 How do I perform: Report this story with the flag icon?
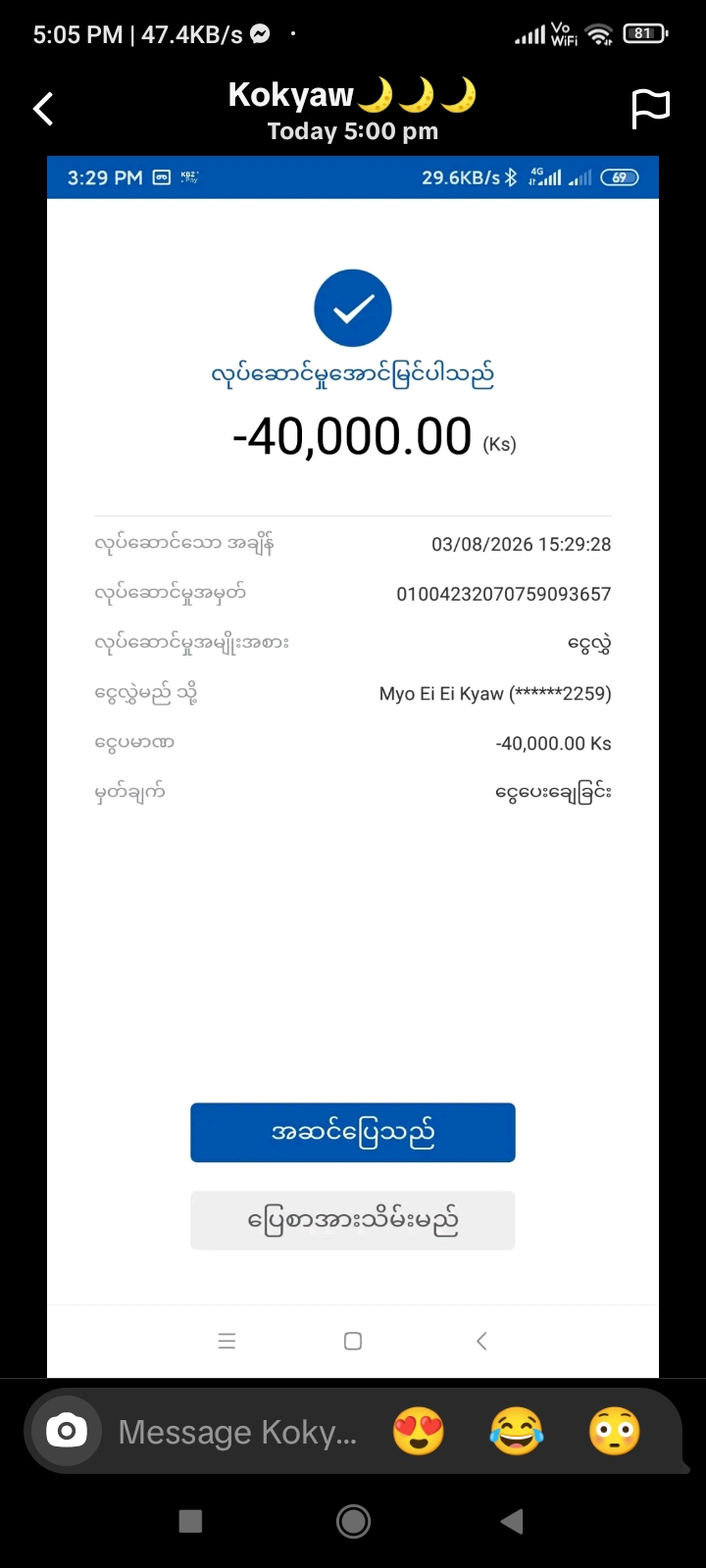(650, 109)
